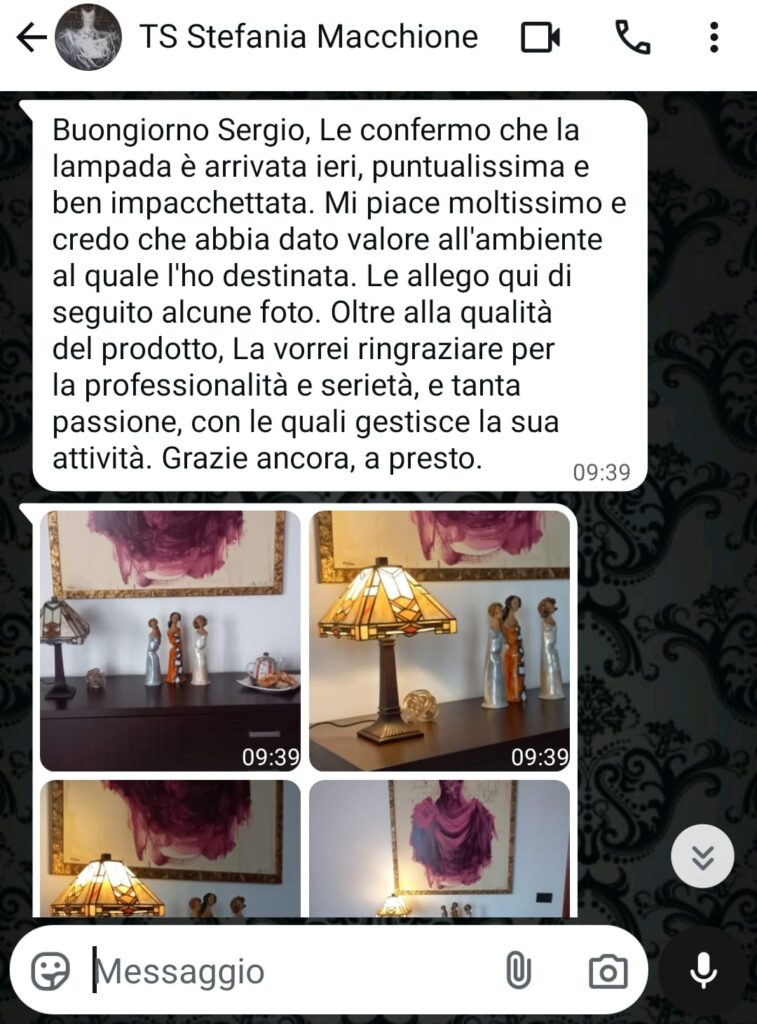
Task: Open Stefania Macchione's contact info
Action: coord(308,38)
